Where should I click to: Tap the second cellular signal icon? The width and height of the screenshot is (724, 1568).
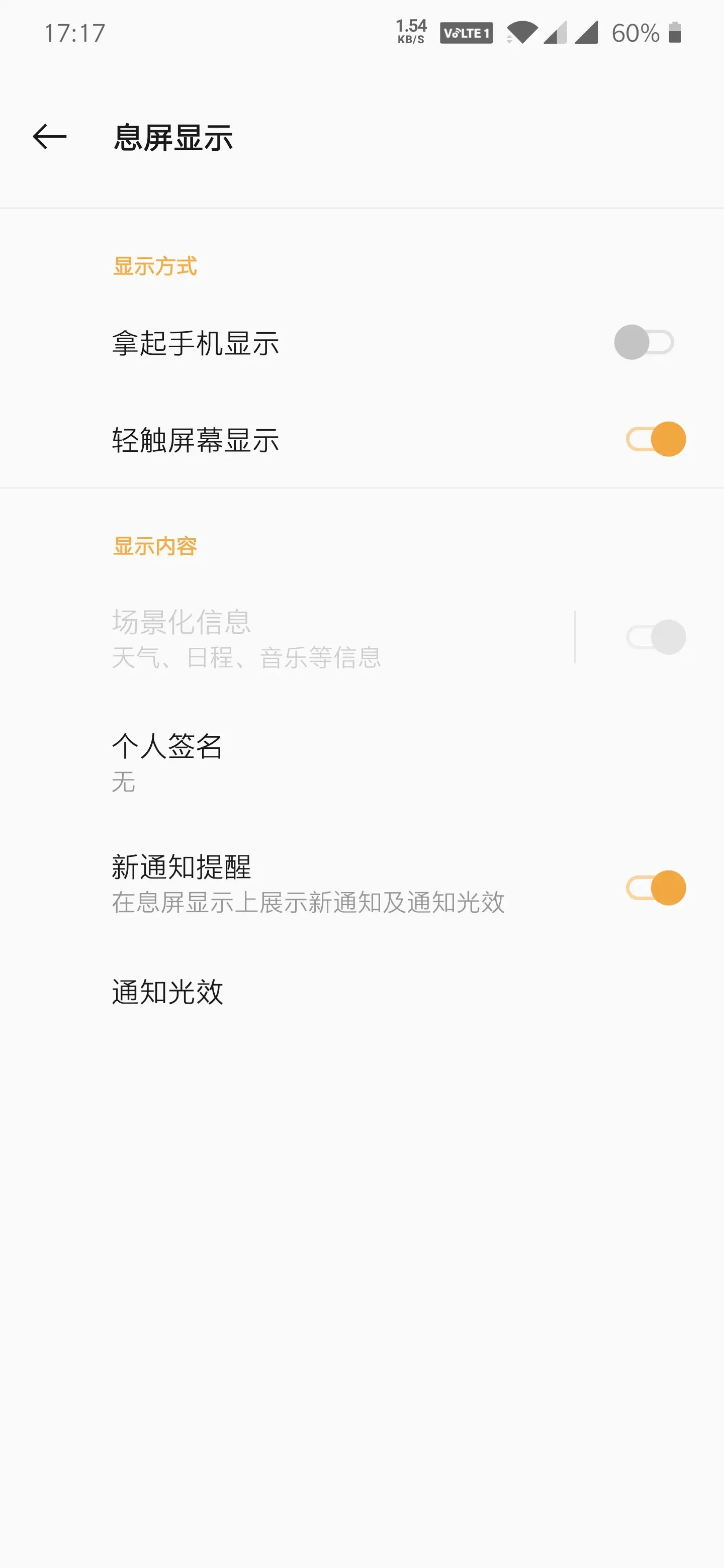(586, 32)
